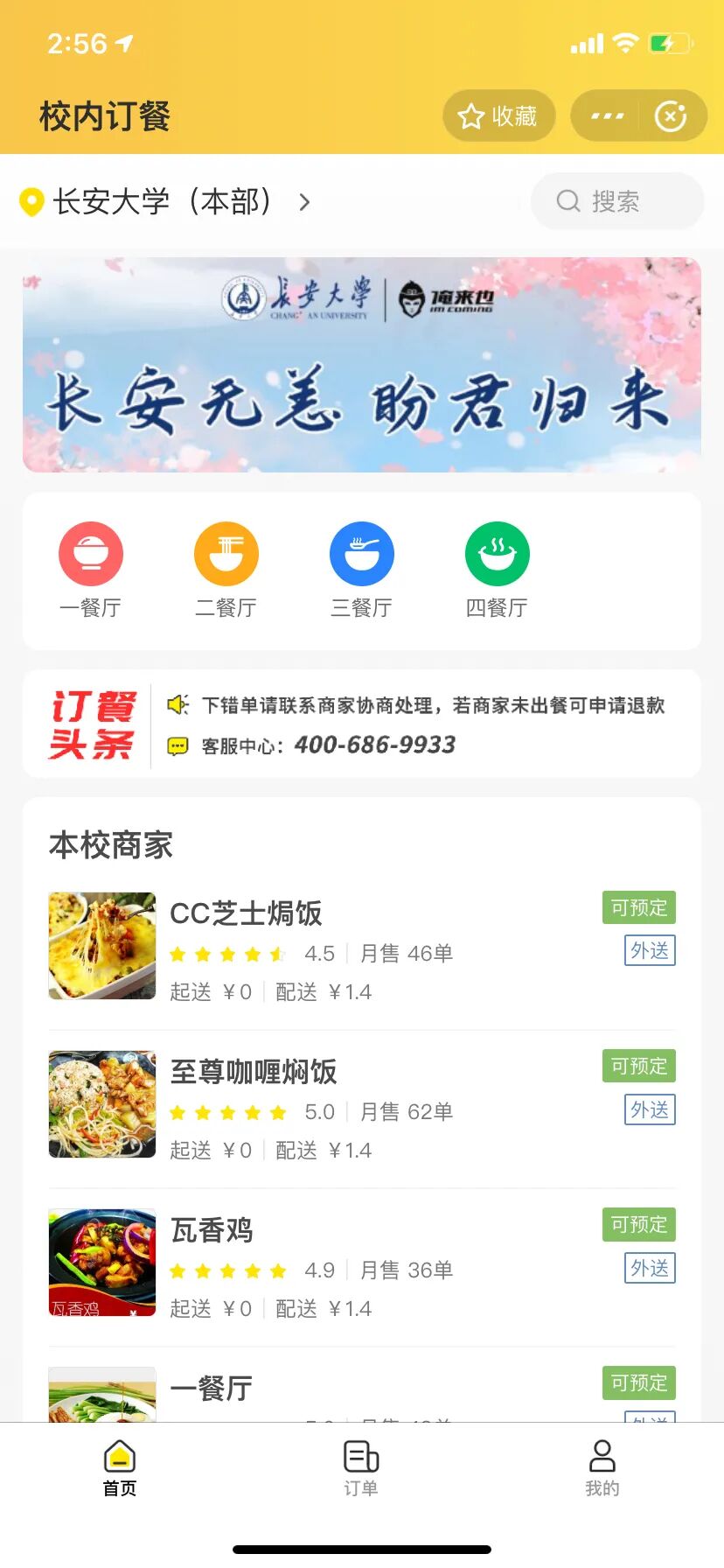
Task: Select 四餐厅 category
Action: pyautogui.click(x=498, y=570)
